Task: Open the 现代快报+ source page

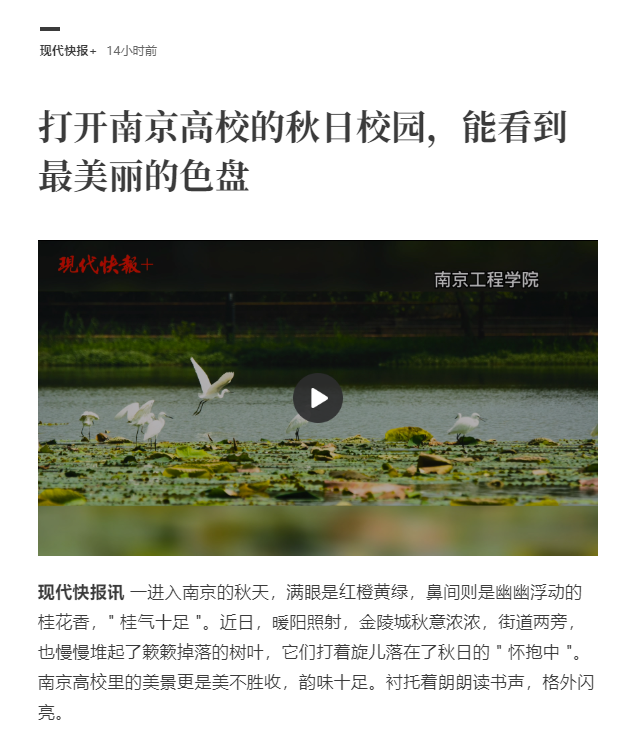Action: 68,51
